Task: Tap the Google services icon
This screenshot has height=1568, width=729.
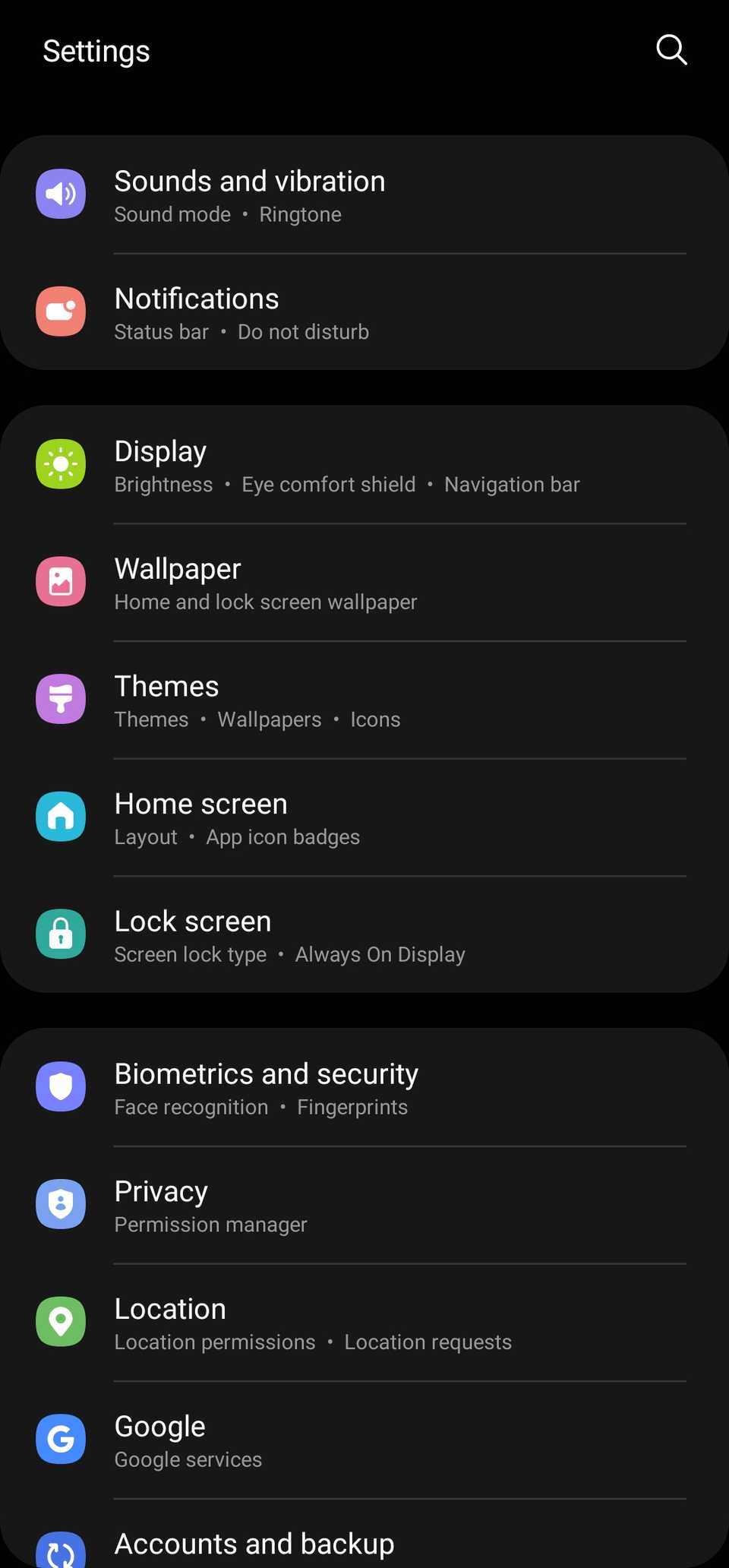Action: point(61,1438)
